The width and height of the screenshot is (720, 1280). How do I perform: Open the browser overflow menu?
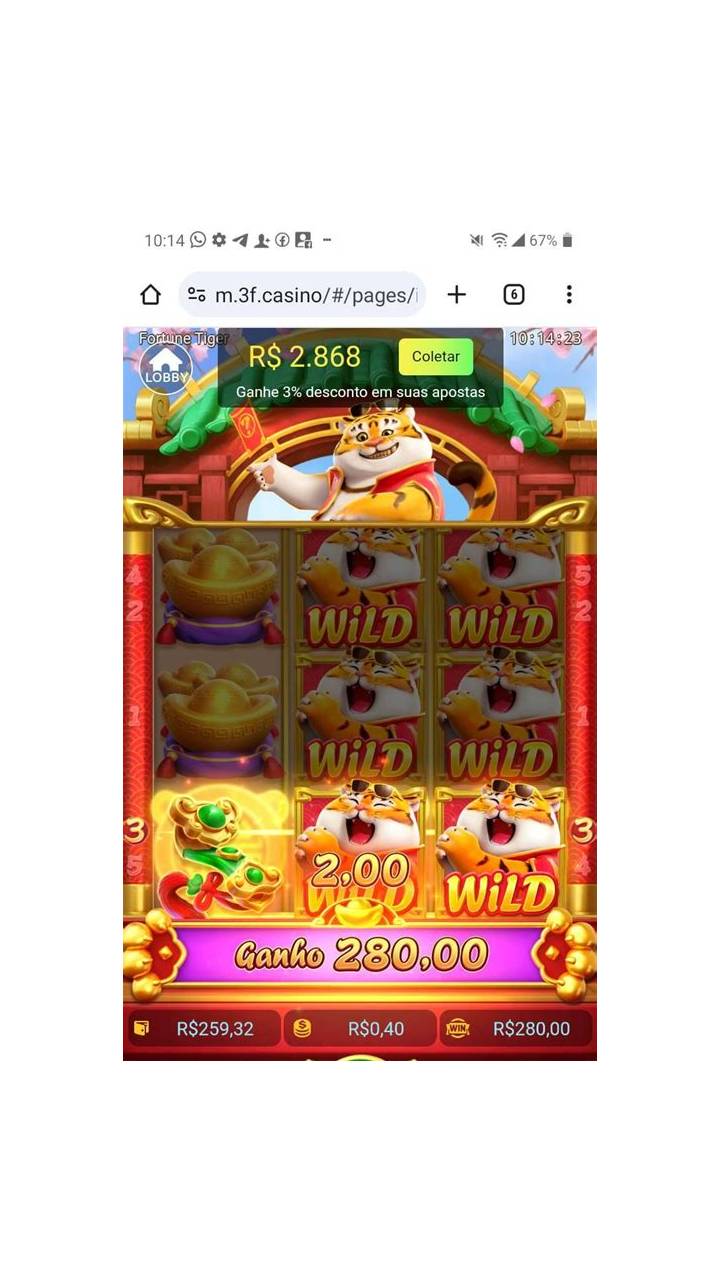[569, 294]
